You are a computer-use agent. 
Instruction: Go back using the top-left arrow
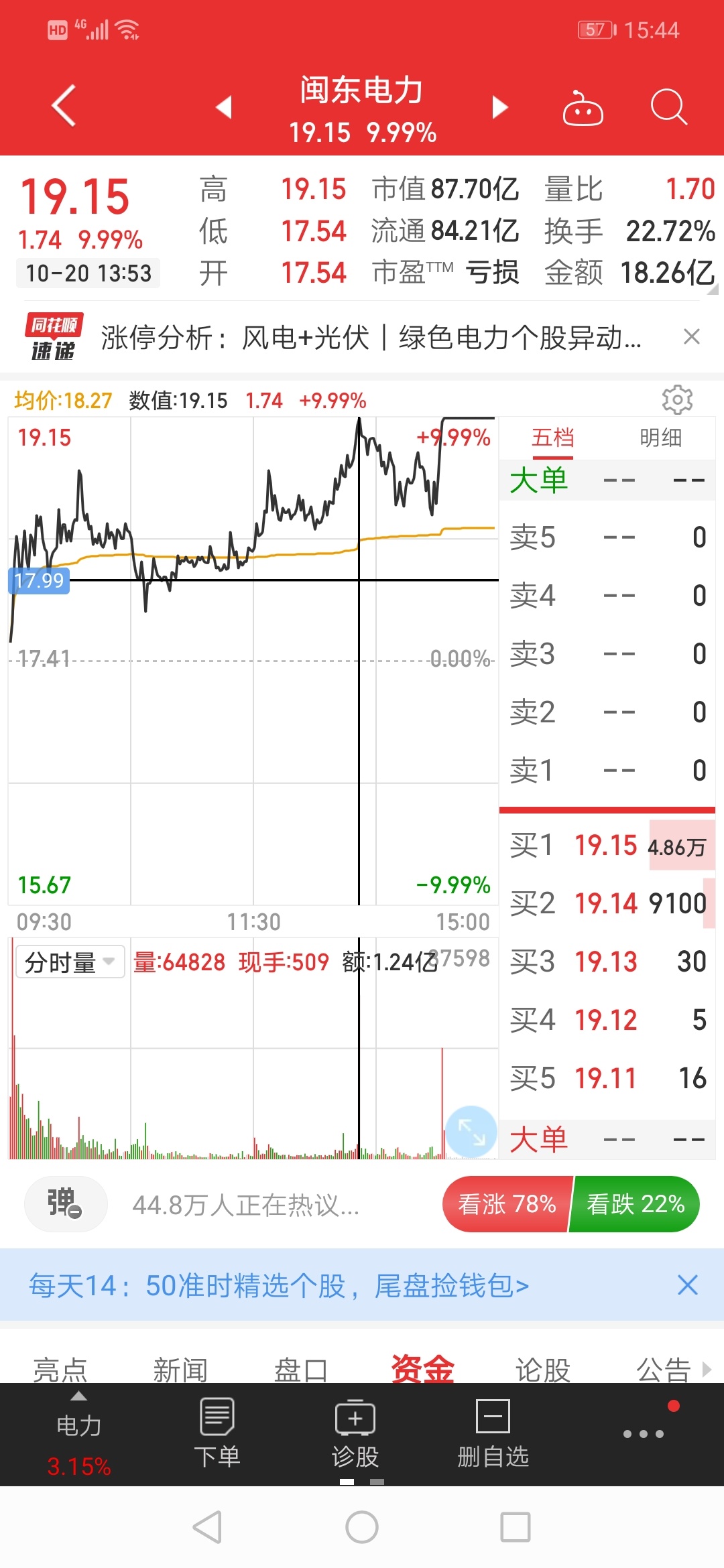(x=64, y=106)
